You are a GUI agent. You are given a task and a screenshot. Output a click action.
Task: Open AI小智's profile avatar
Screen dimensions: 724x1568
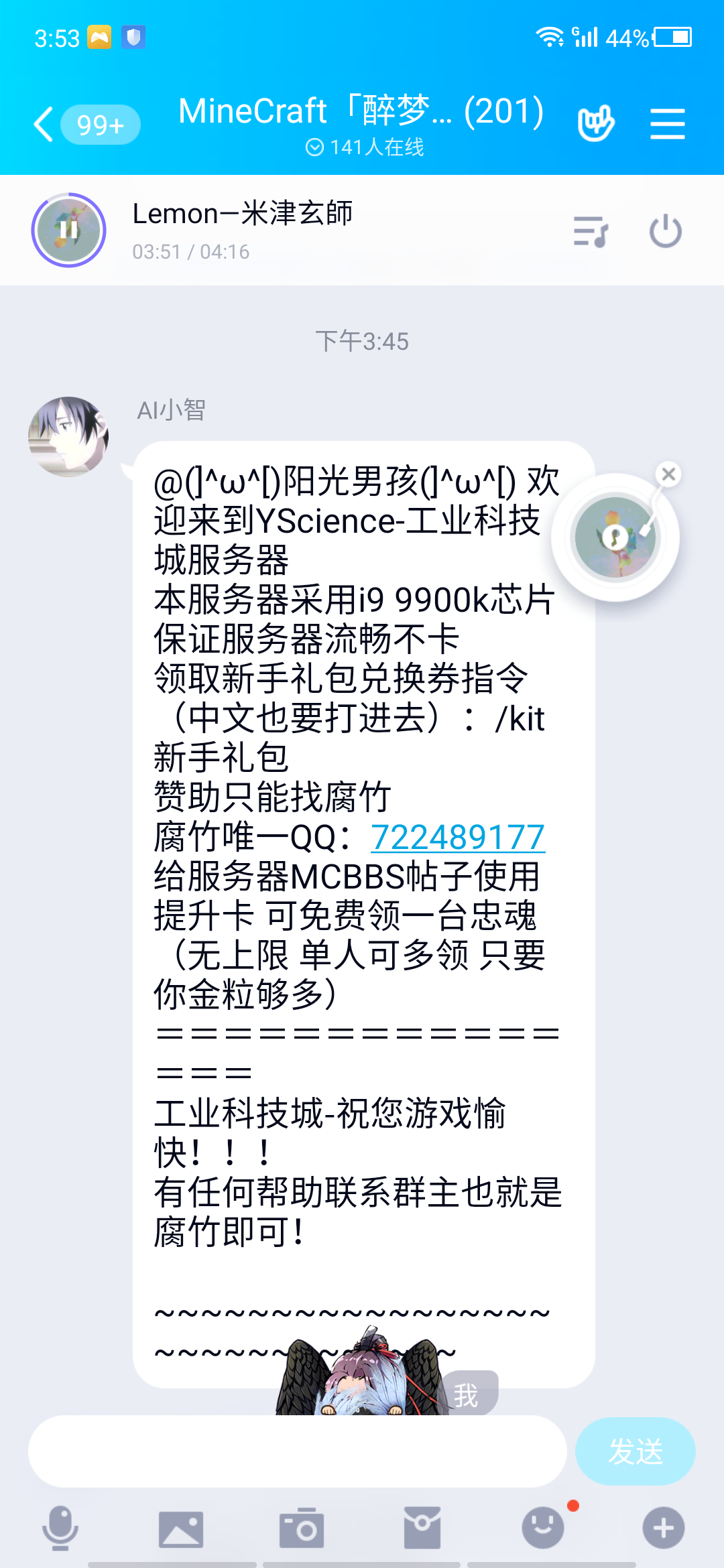(x=68, y=436)
